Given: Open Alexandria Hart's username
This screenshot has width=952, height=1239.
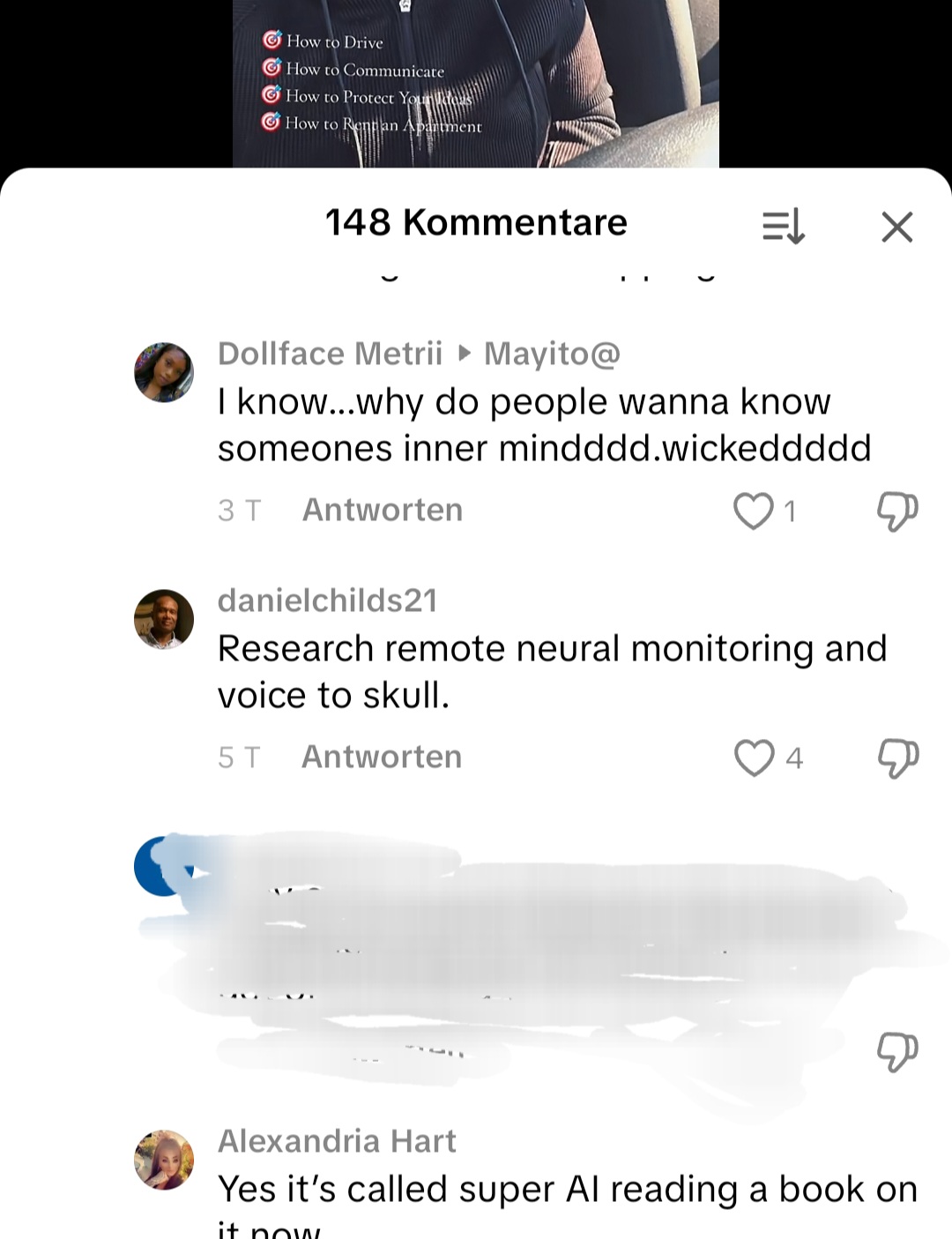Looking at the screenshot, I should [337, 1141].
